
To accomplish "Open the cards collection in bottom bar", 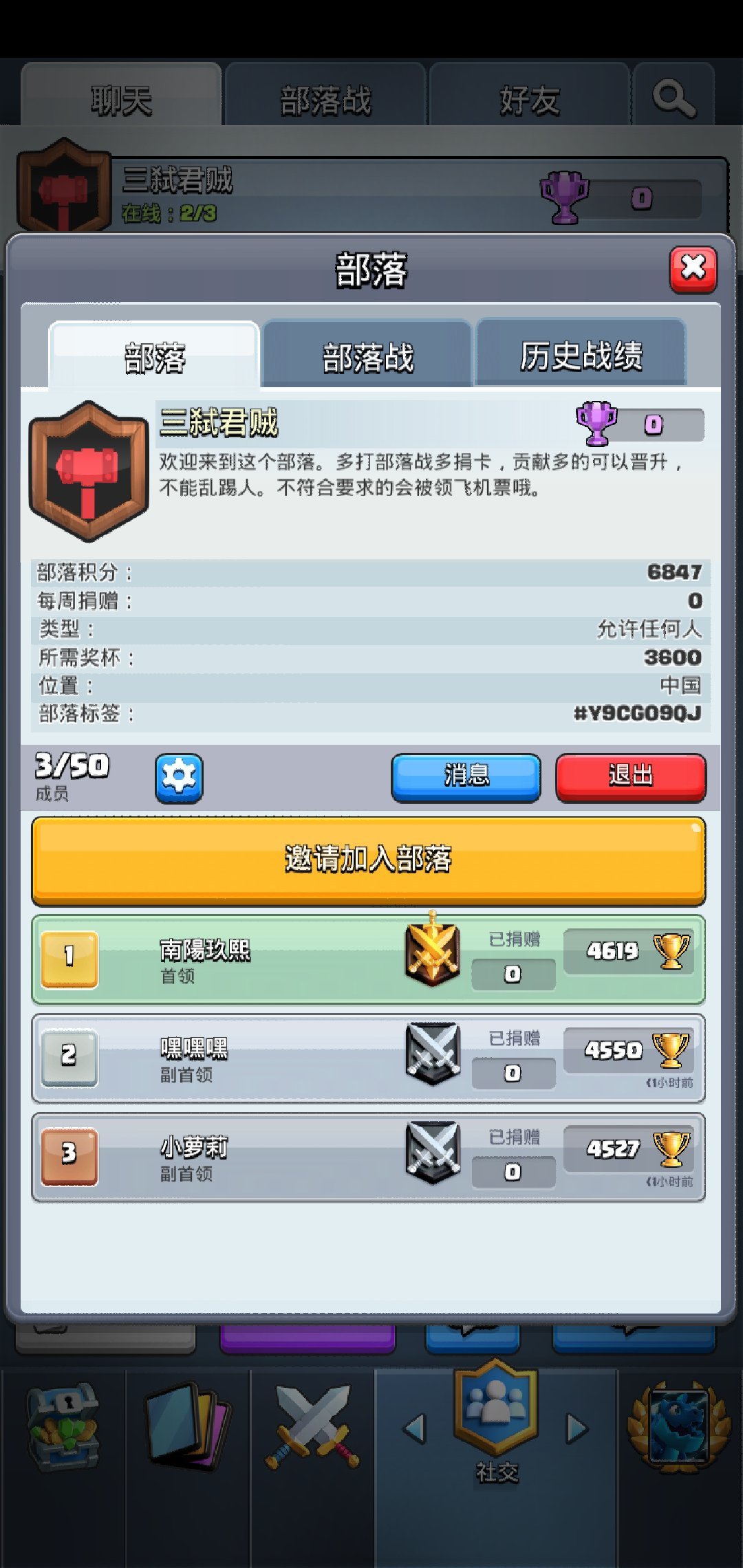I will (x=188, y=1428).
